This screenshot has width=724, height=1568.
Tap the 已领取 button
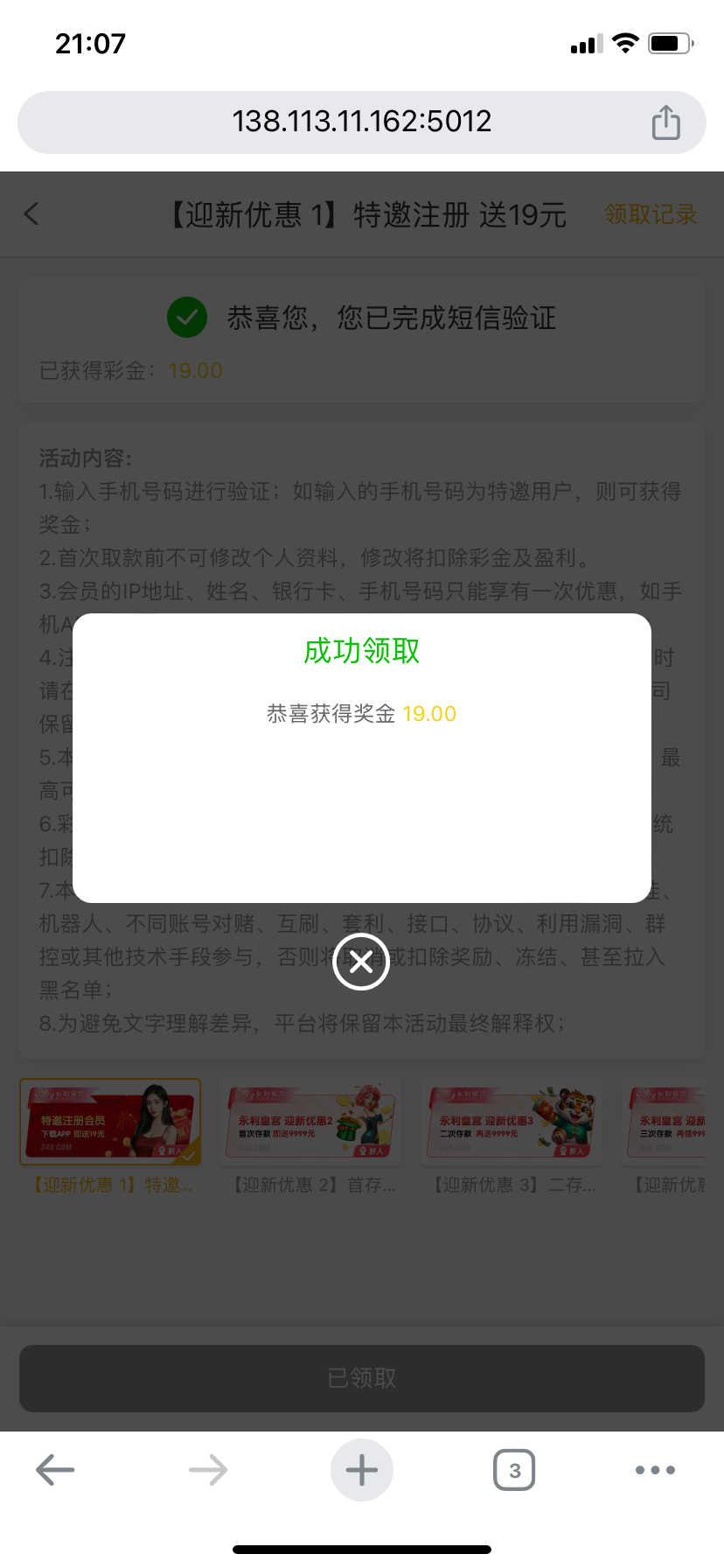[x=361, y=1378]
